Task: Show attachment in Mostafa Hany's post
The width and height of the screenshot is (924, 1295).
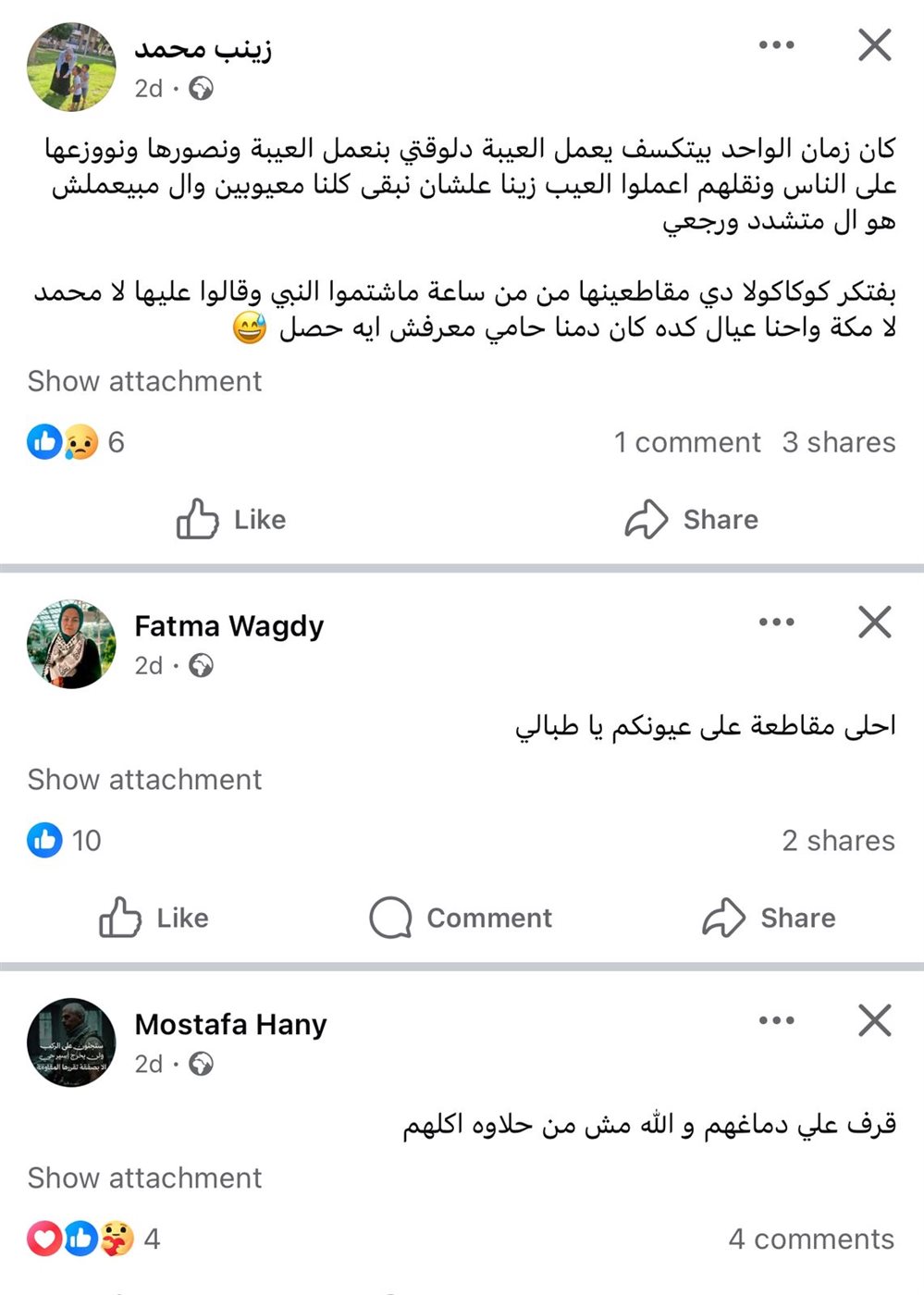Action: coord(144,1178)
